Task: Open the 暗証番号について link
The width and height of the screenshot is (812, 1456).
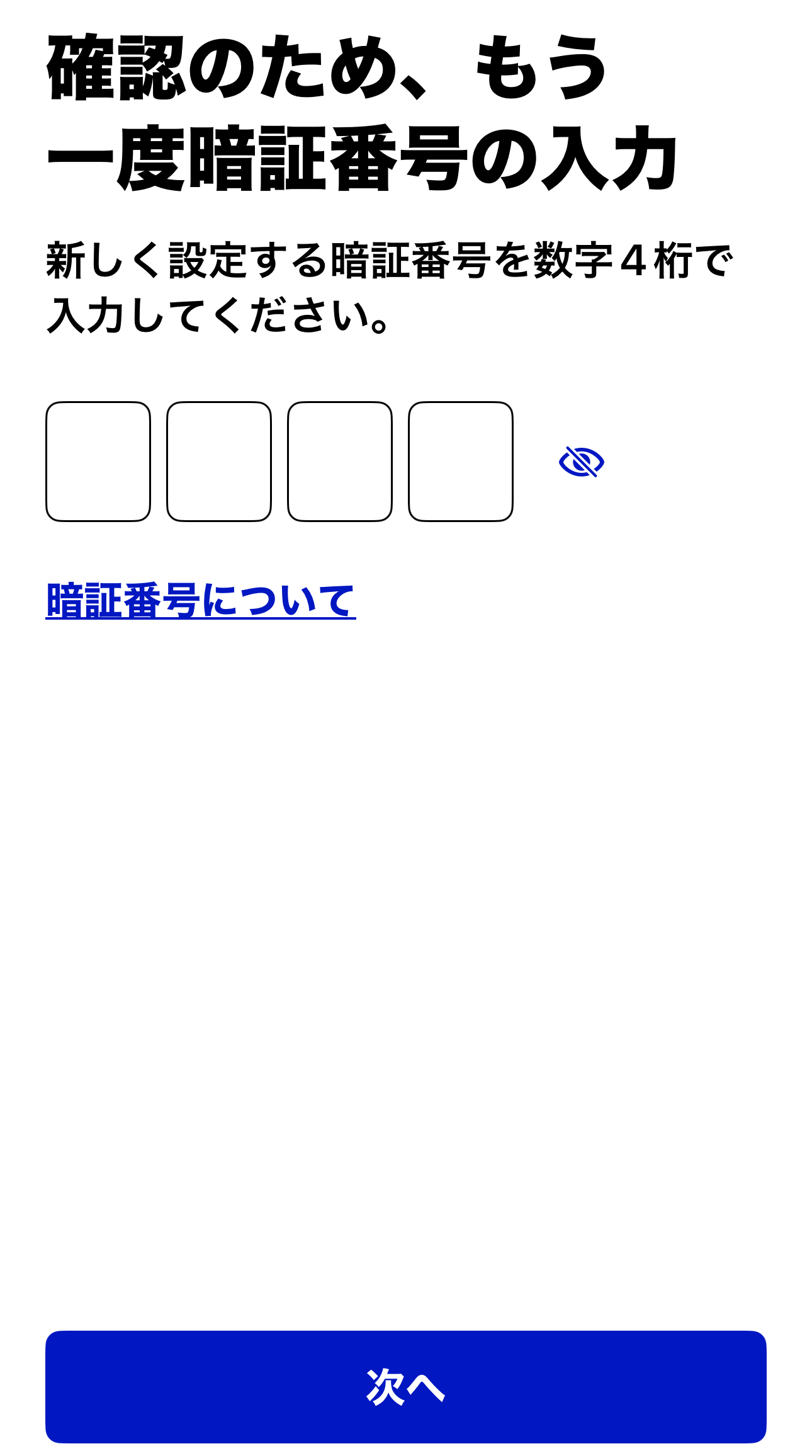Action: (x=201, y=600)
